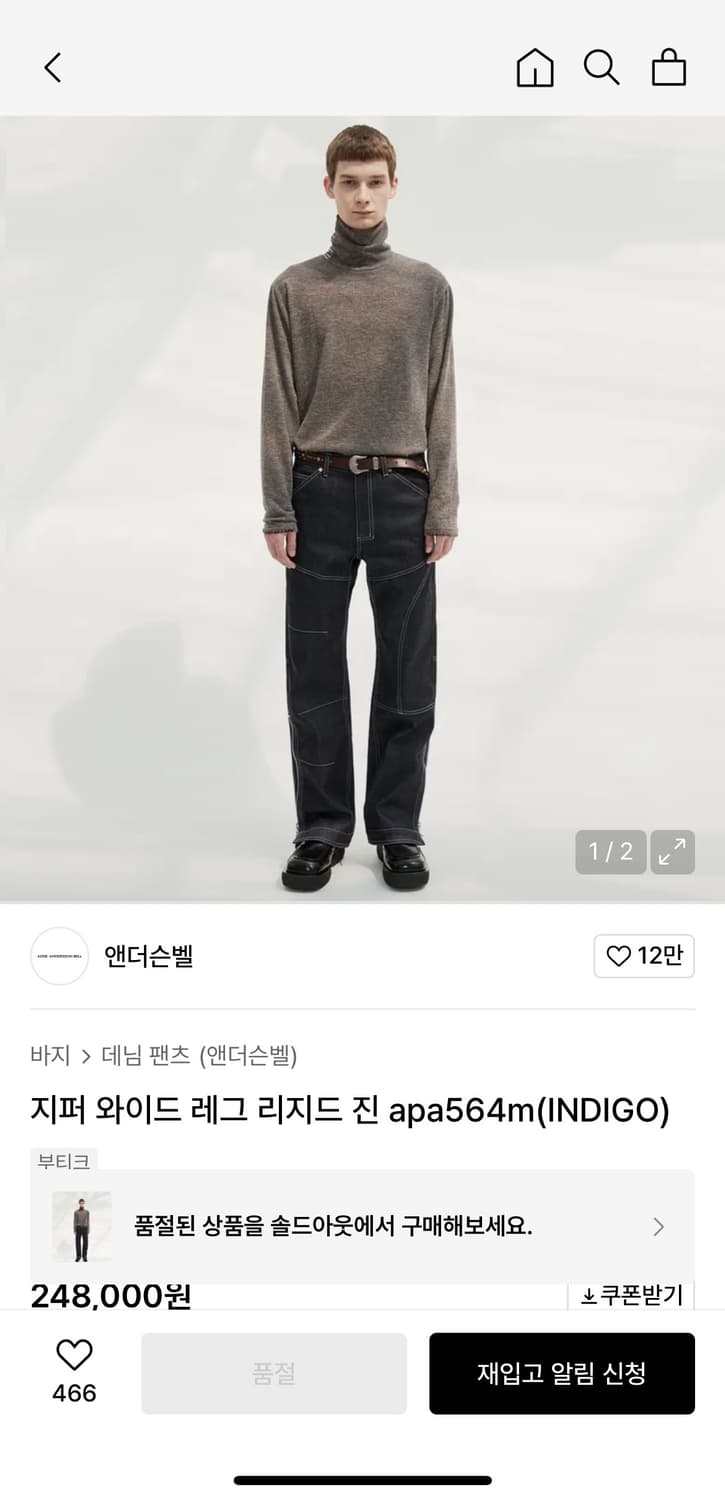Viewport: 725px width, 1500px height.
Task: Open the home screen via house icon
Action: tap(534, 68)
